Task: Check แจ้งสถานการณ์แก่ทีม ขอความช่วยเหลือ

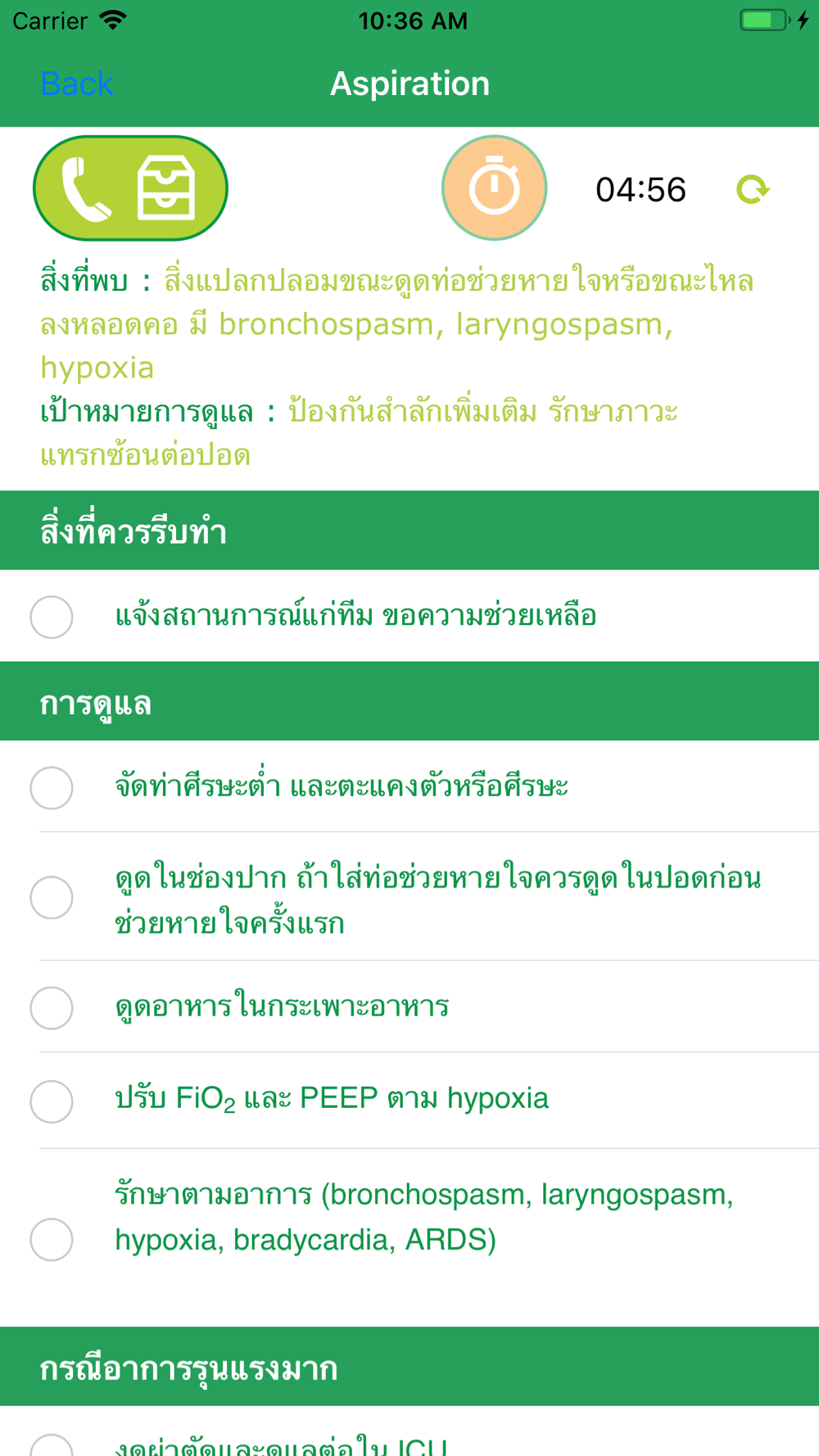Action: 52,617
